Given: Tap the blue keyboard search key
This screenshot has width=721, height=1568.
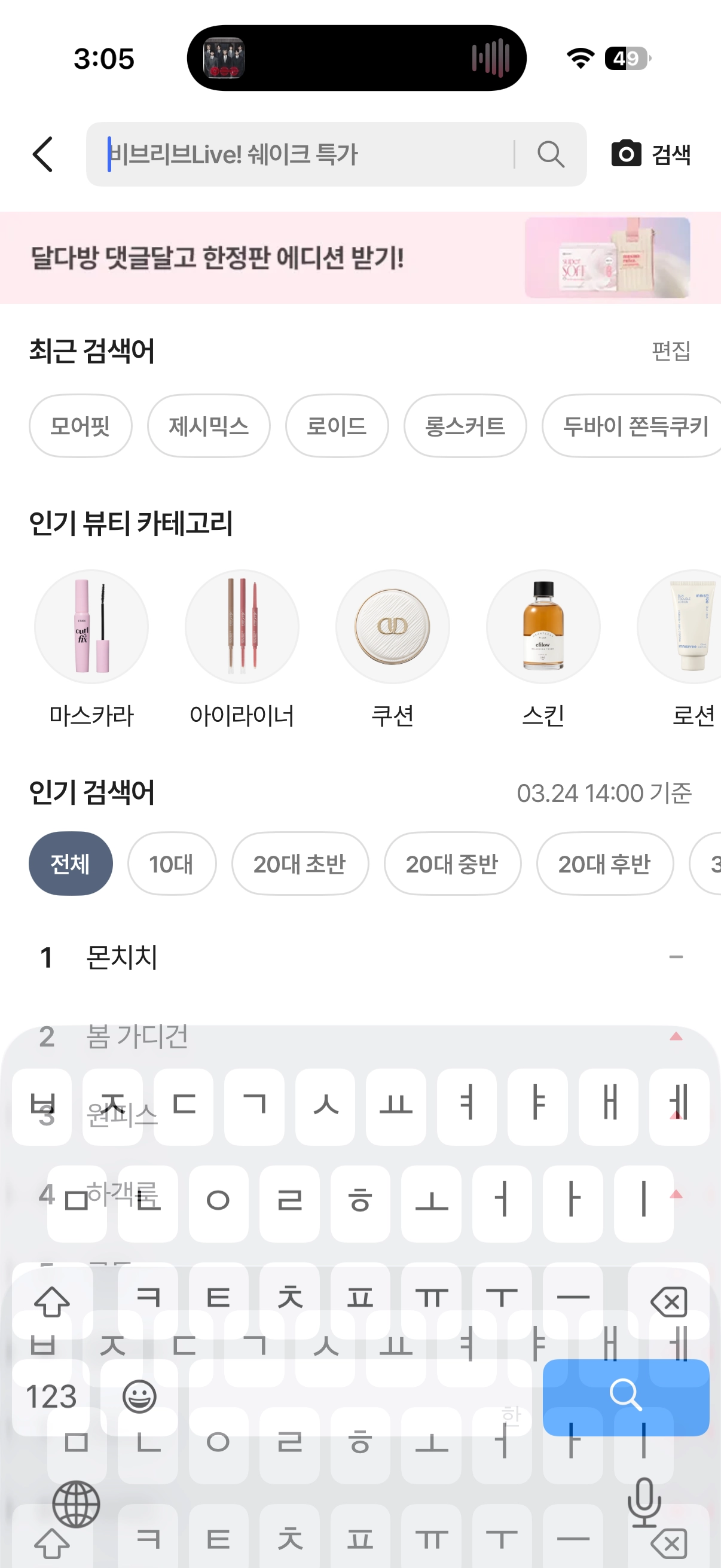Looking at the screenshot, I should coord(625,1396).
